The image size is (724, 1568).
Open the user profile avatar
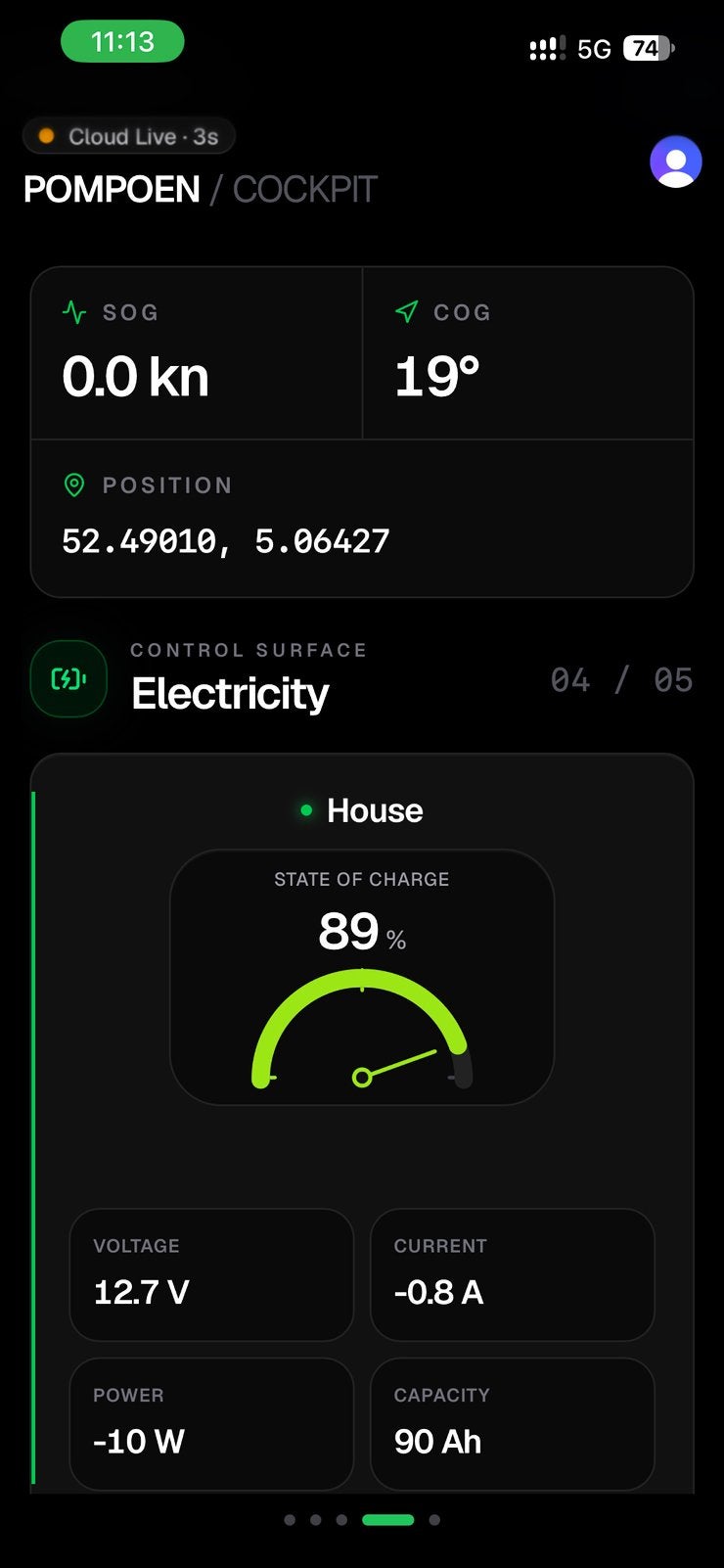click(676, 161)
